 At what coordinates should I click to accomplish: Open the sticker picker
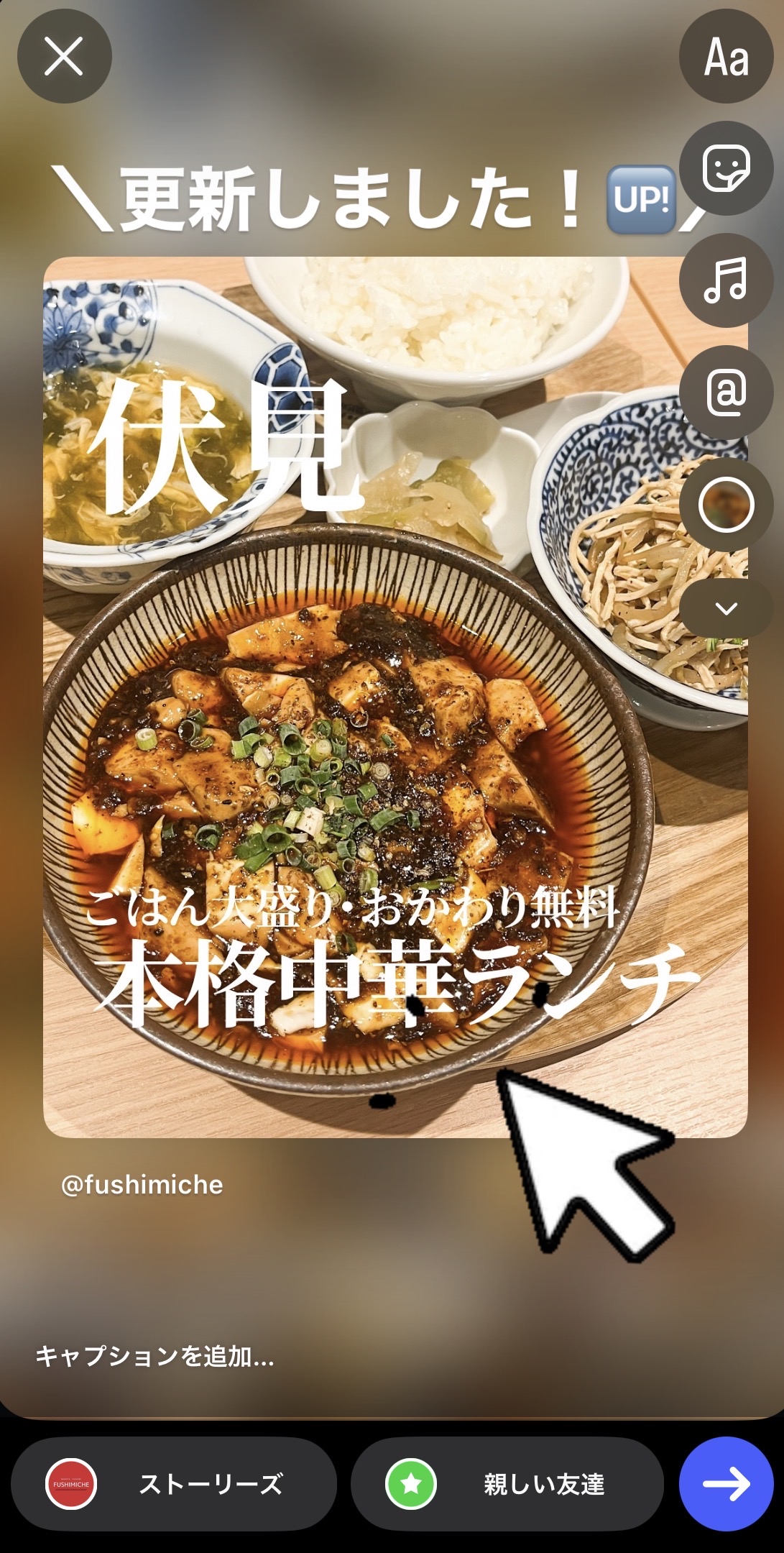(x=726, y=168)
